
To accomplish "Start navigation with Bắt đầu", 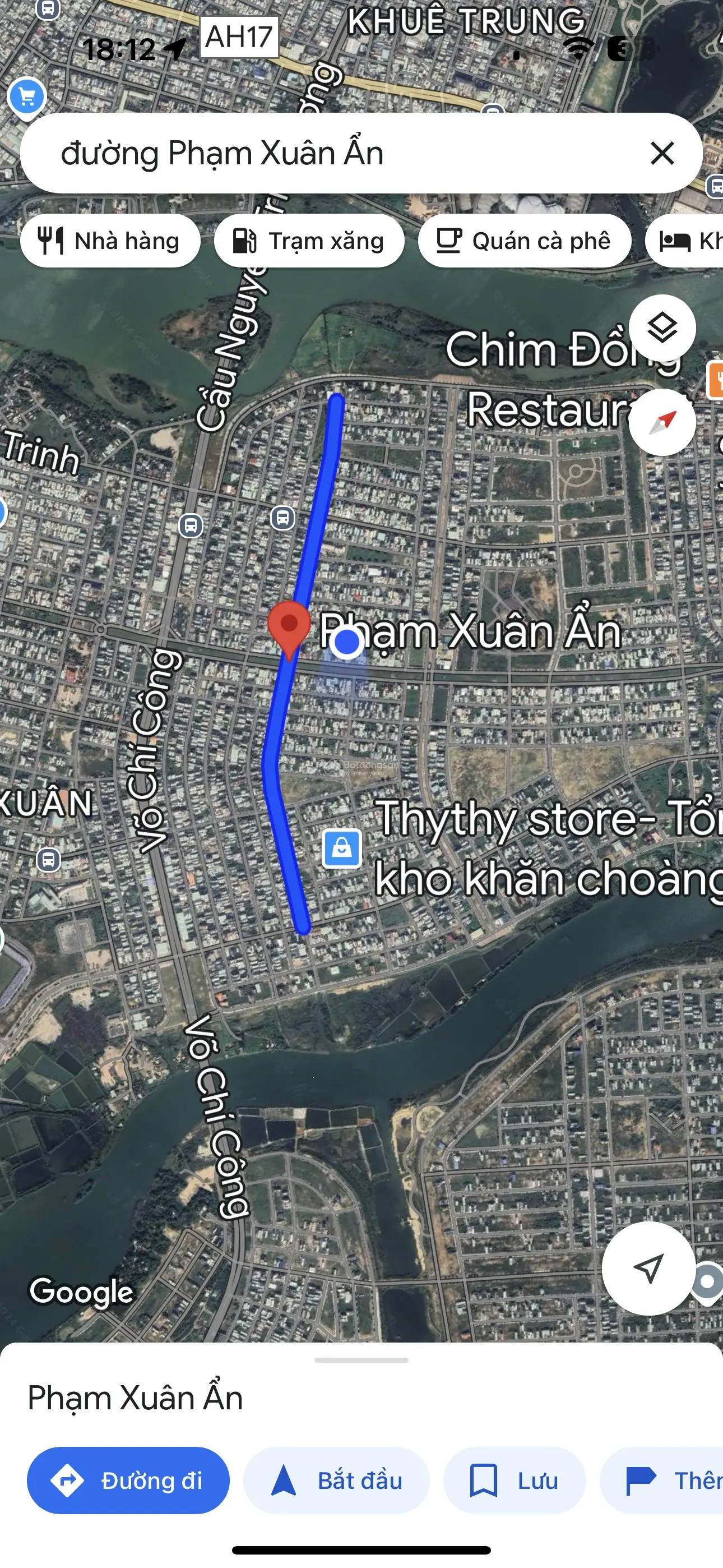I will (x=336, y=1481).
